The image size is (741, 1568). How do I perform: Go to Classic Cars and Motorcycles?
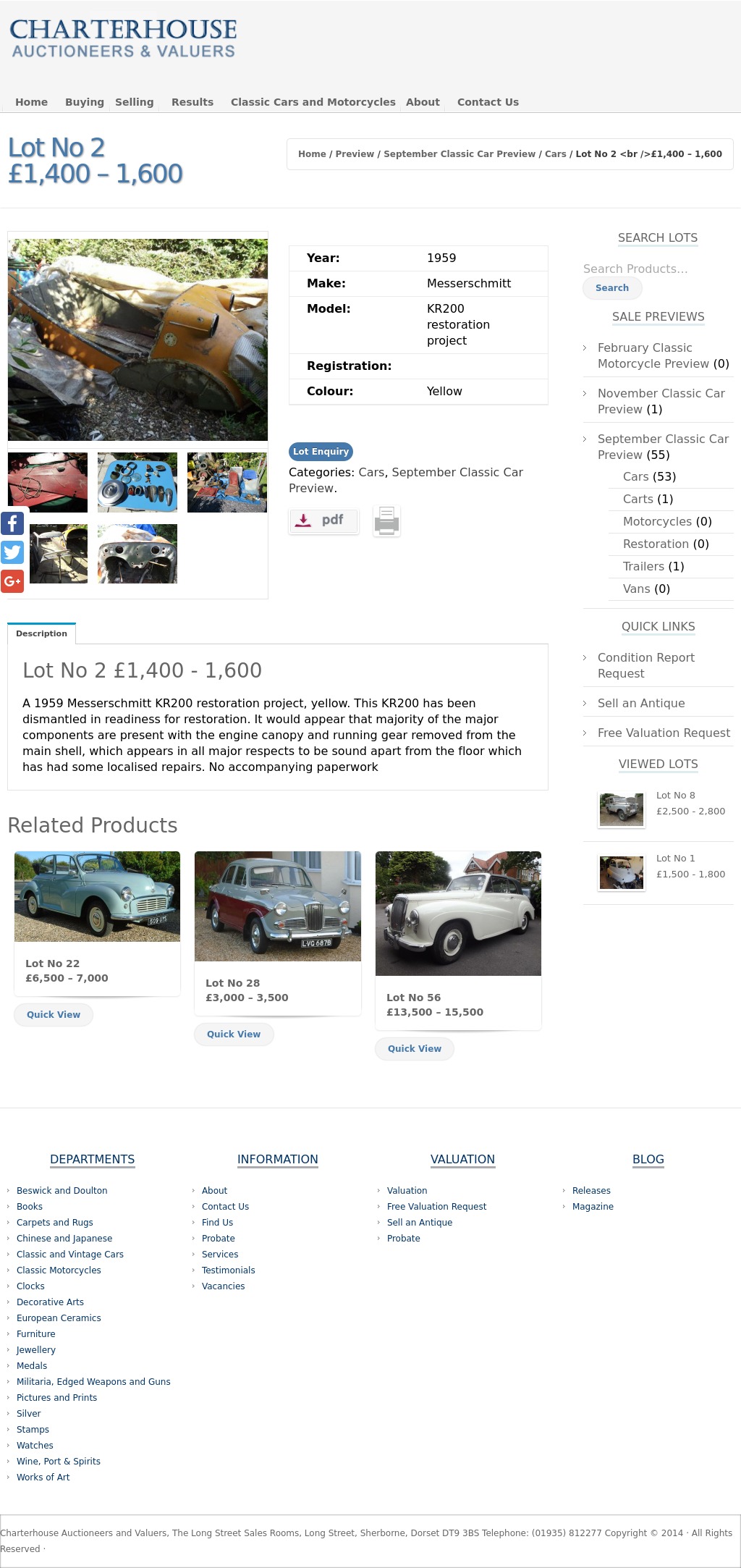tap(313, 102)
